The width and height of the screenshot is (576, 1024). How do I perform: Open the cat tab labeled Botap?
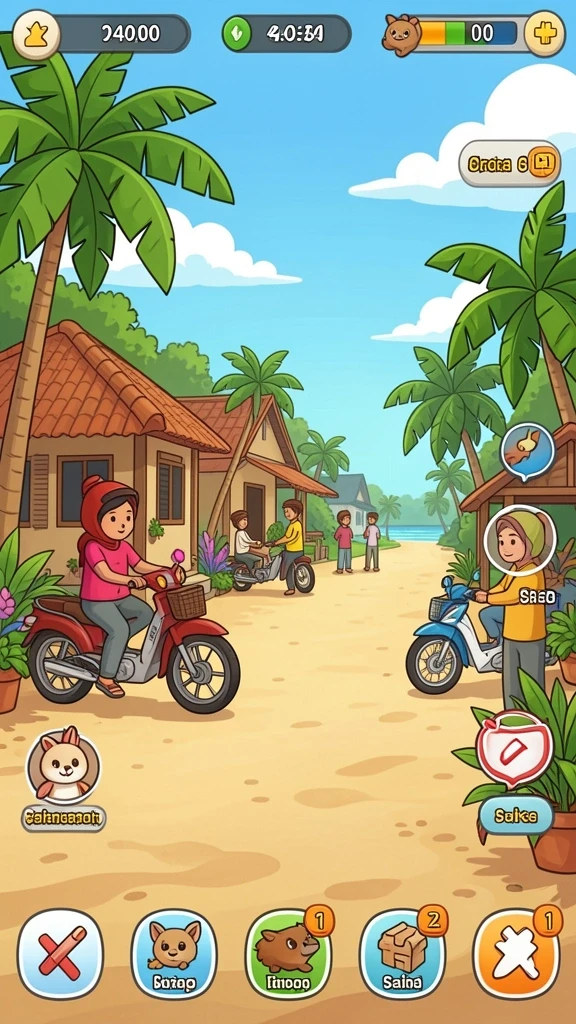(174, 953)
